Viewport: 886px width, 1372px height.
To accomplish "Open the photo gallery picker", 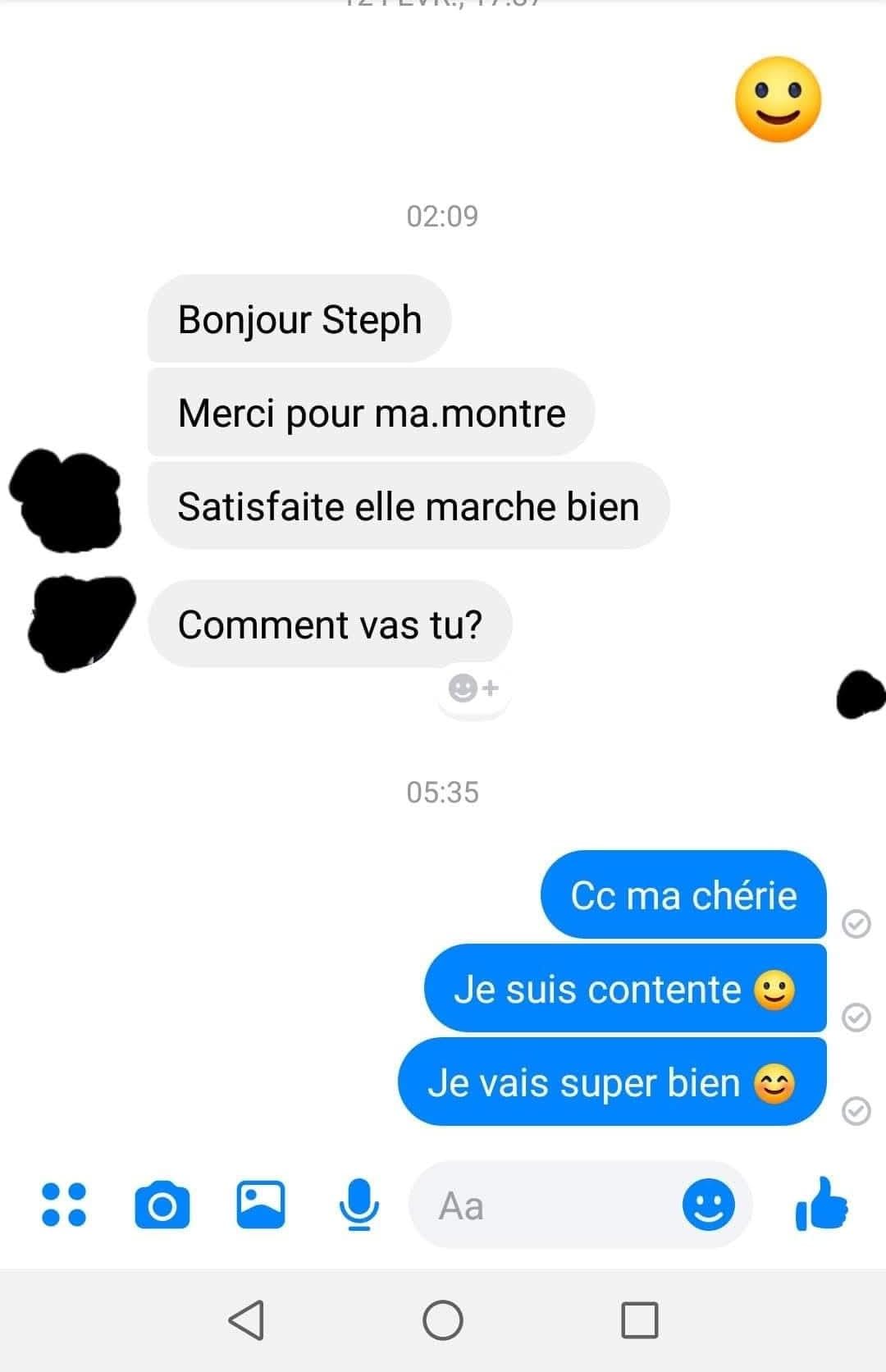I will pos(261,1205).
